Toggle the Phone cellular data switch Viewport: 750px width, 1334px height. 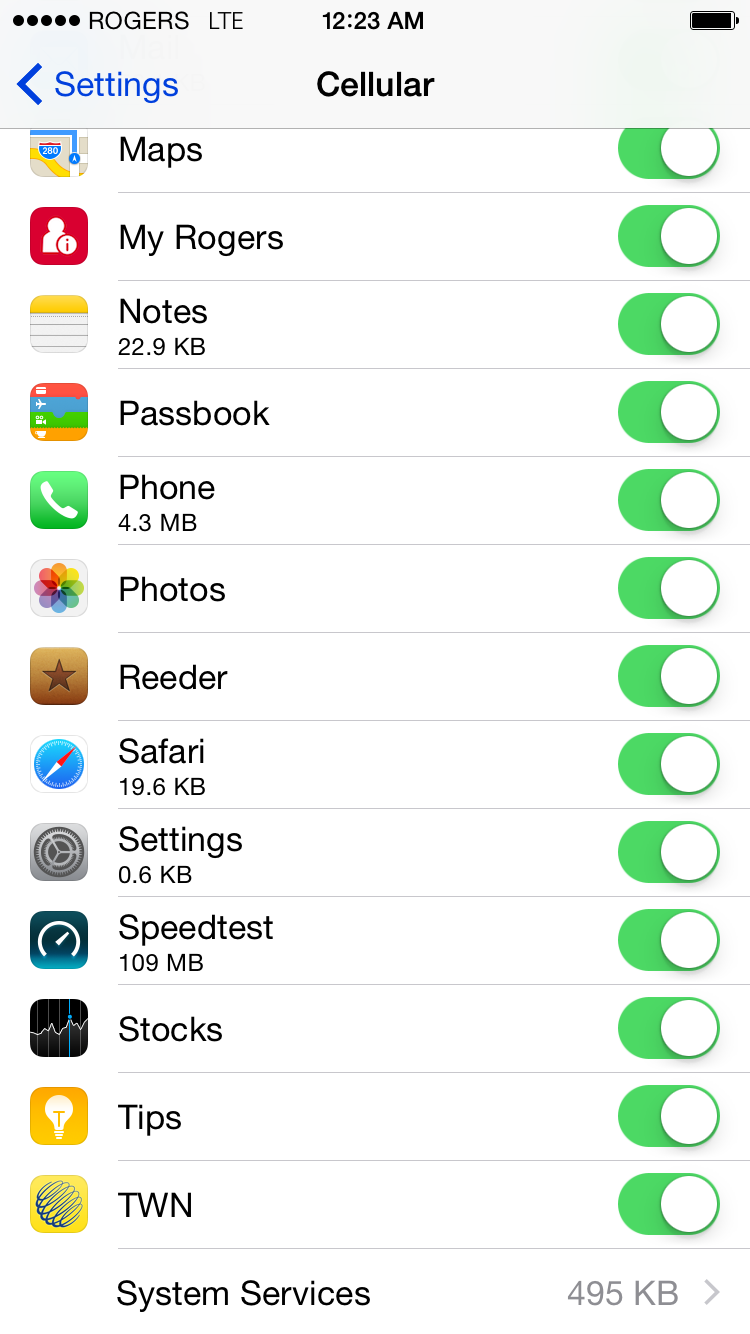[x=669, y=501]
